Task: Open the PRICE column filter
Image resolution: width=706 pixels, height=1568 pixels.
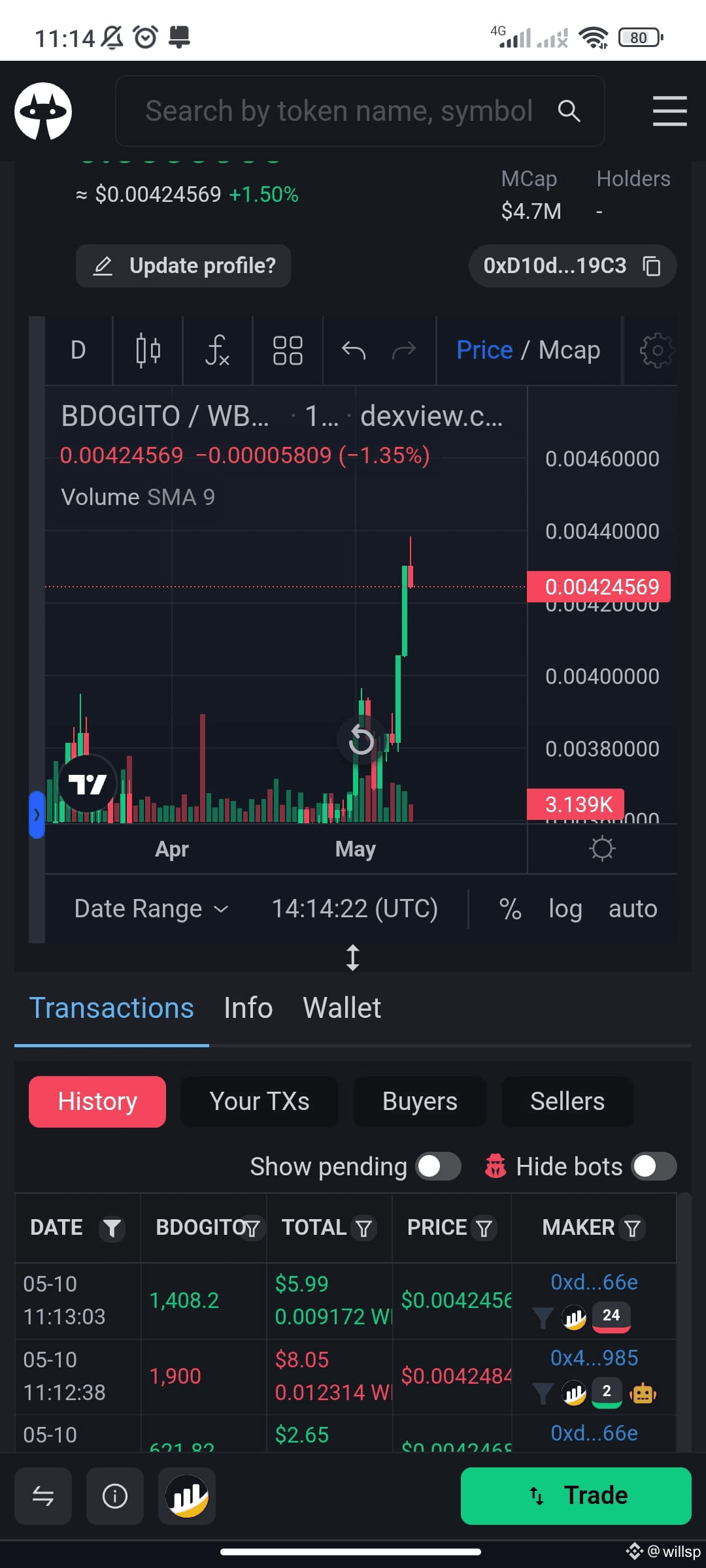Action: [484, 1227]
